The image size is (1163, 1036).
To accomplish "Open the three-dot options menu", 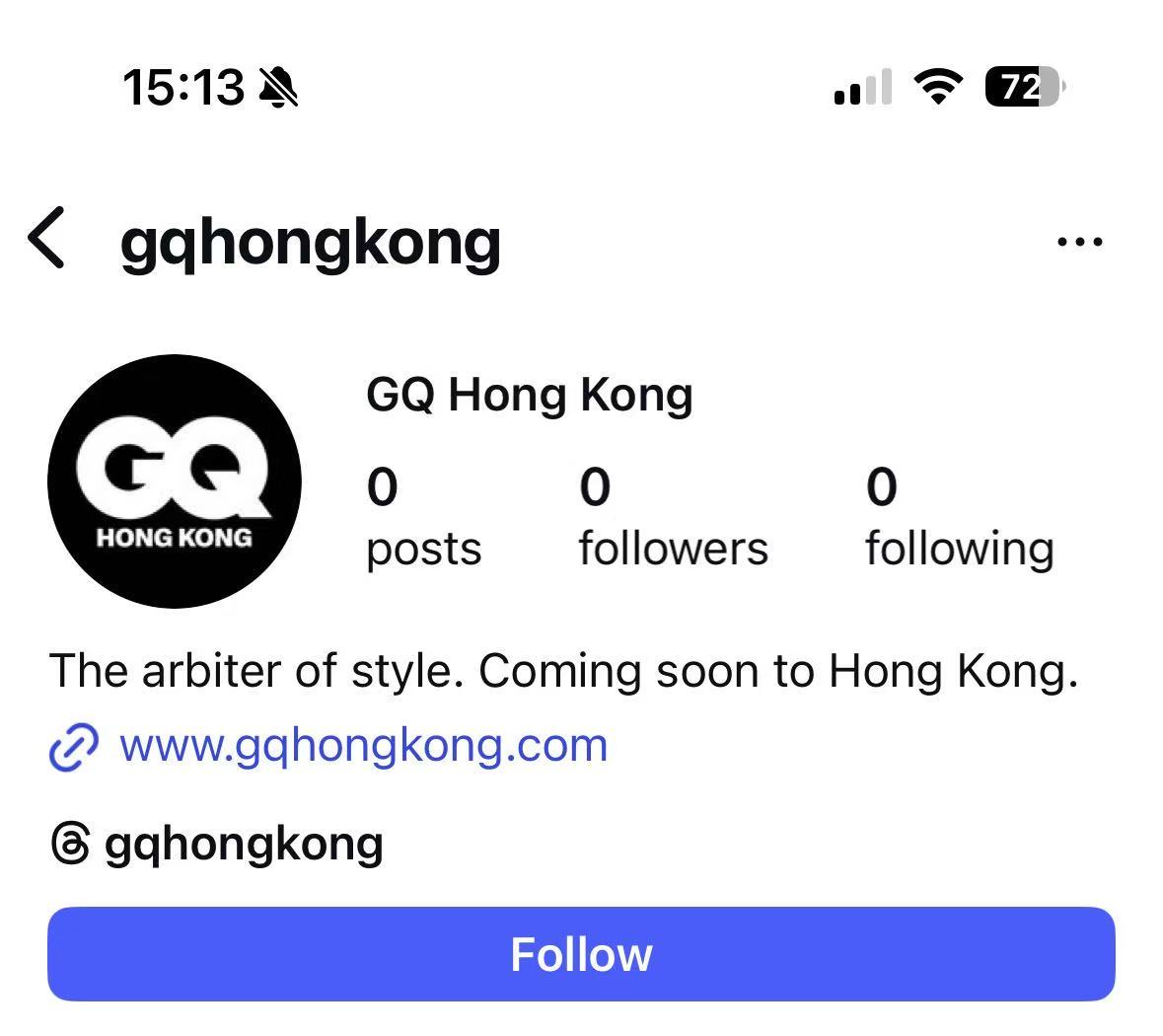I will [x=1079, y=241].
